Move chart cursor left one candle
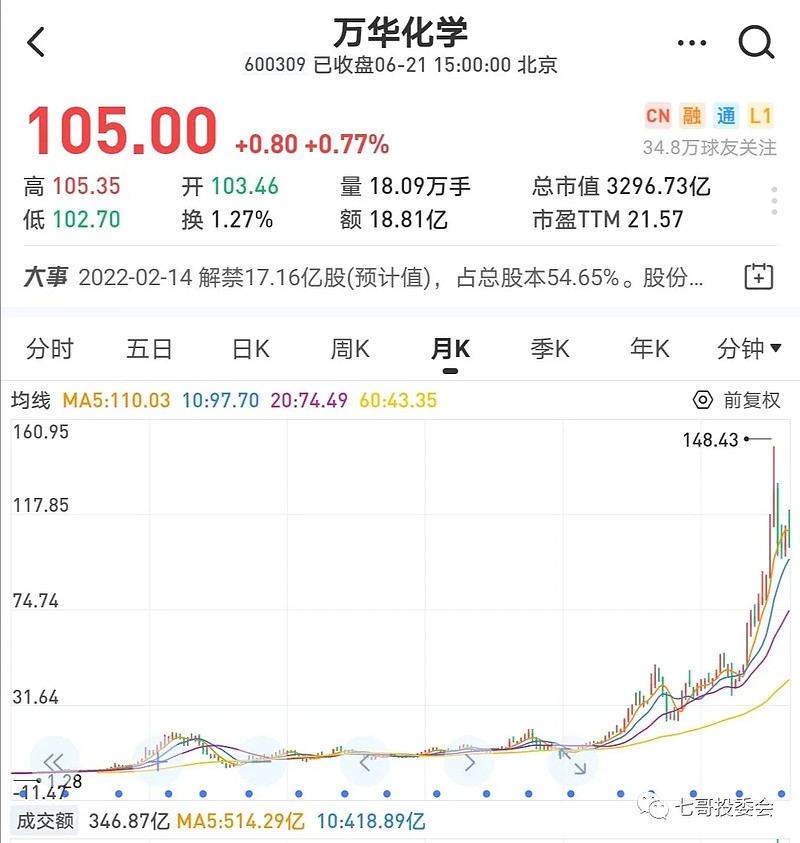Screen dimensions: 800x843 [x=365, y=763]
